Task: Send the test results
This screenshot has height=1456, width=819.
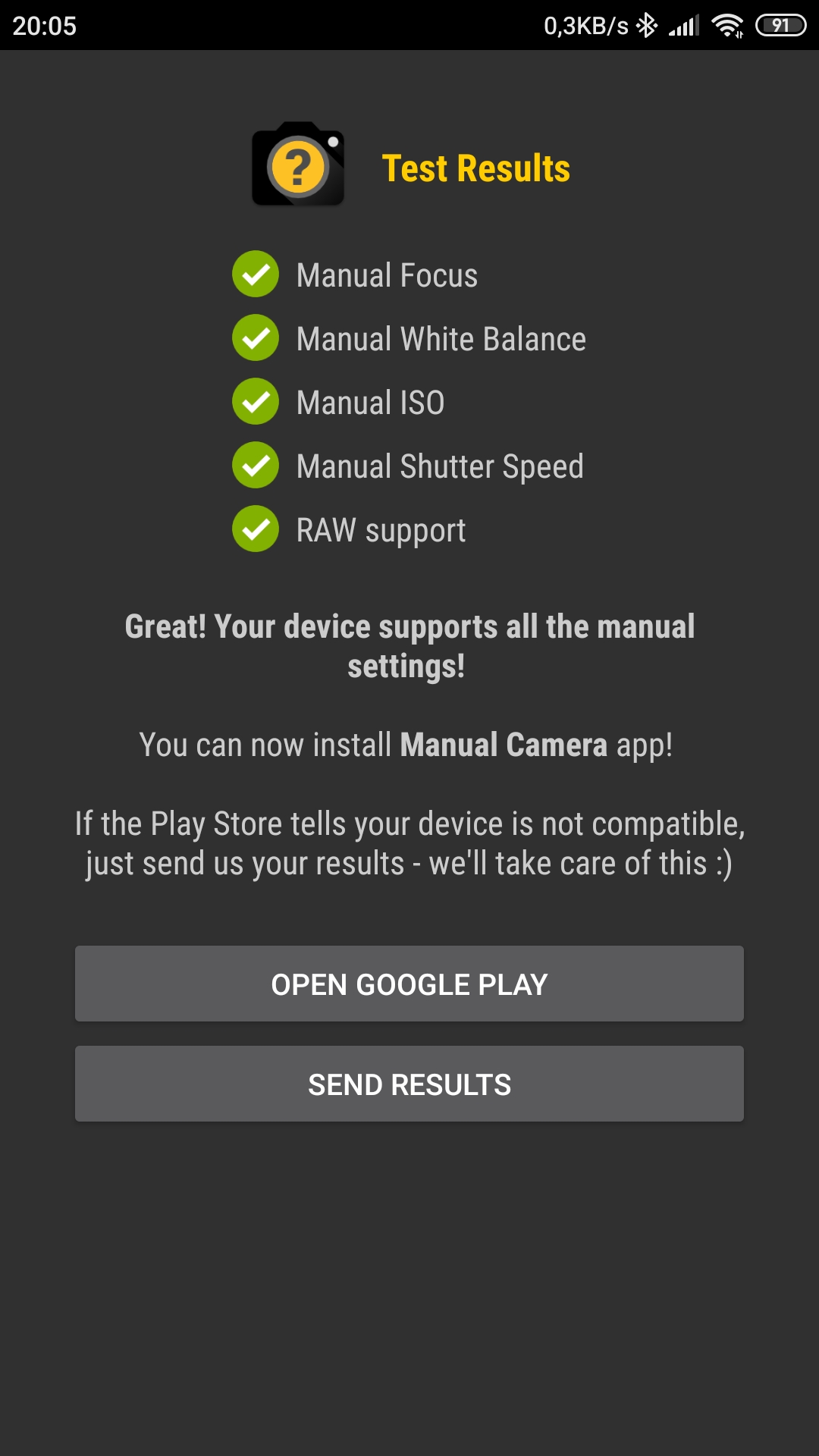Action: tap(409, 1084)
